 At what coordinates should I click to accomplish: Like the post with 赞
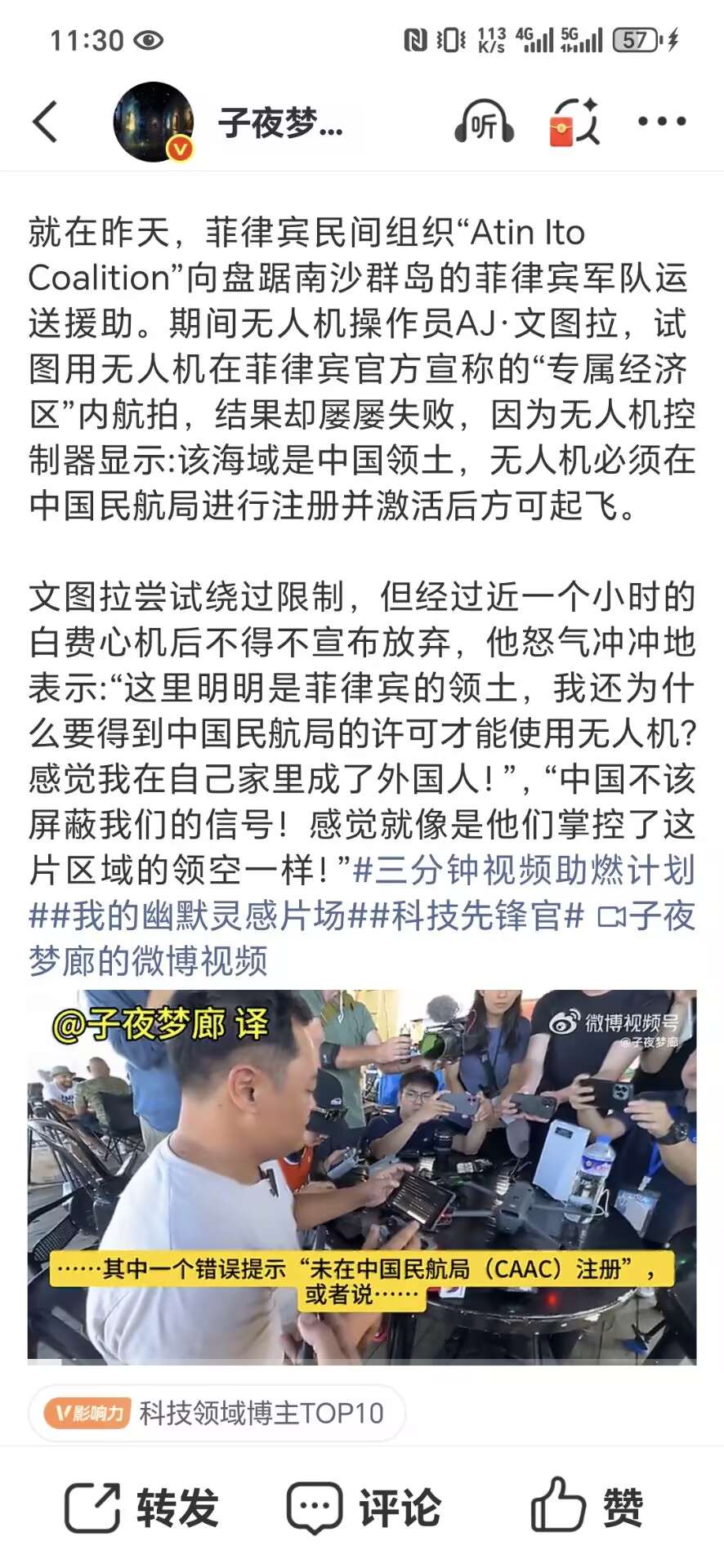[587, 1507]
